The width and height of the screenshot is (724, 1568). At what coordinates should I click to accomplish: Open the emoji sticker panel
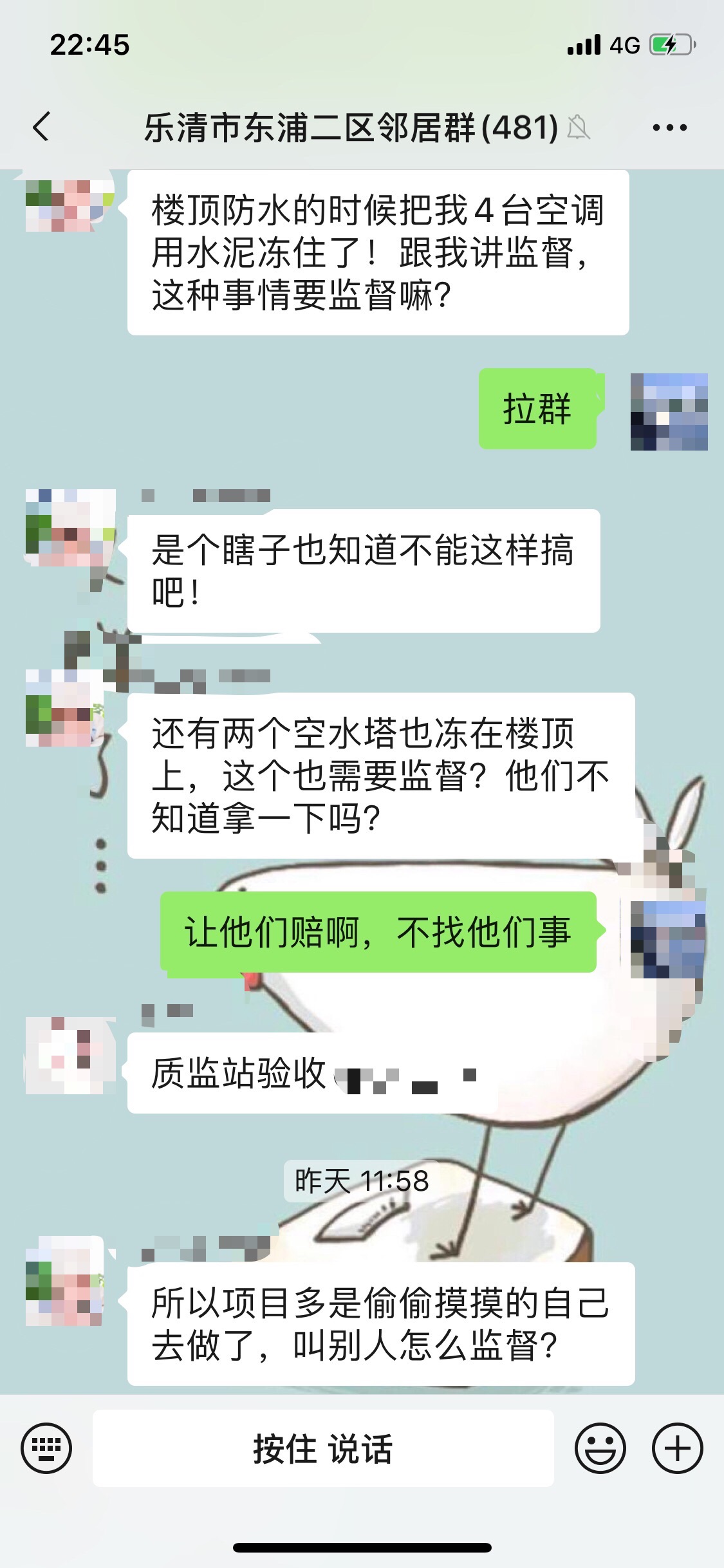pos(600,1448)
